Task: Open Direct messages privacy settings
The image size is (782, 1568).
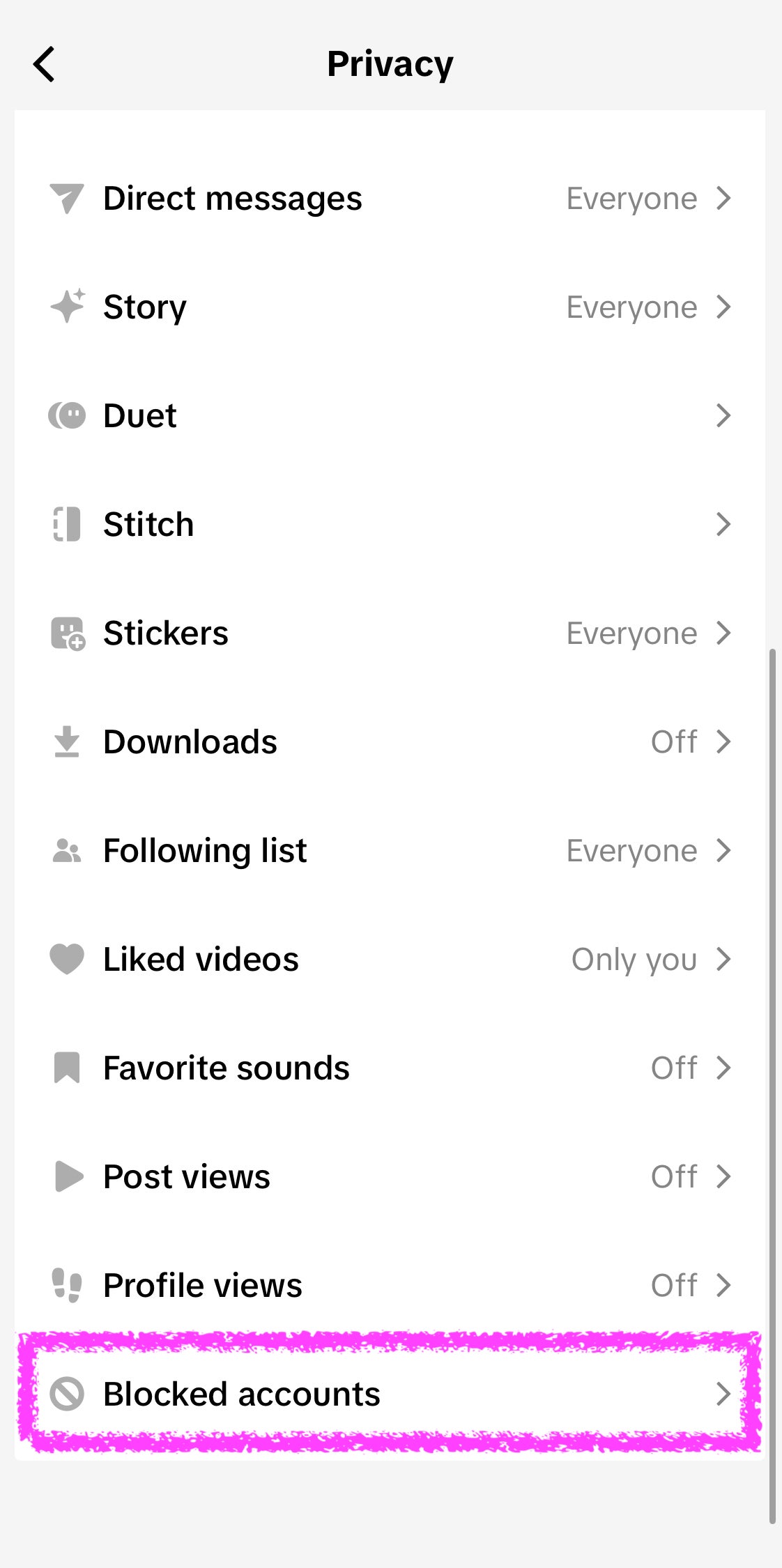Action: coord(390,199)
